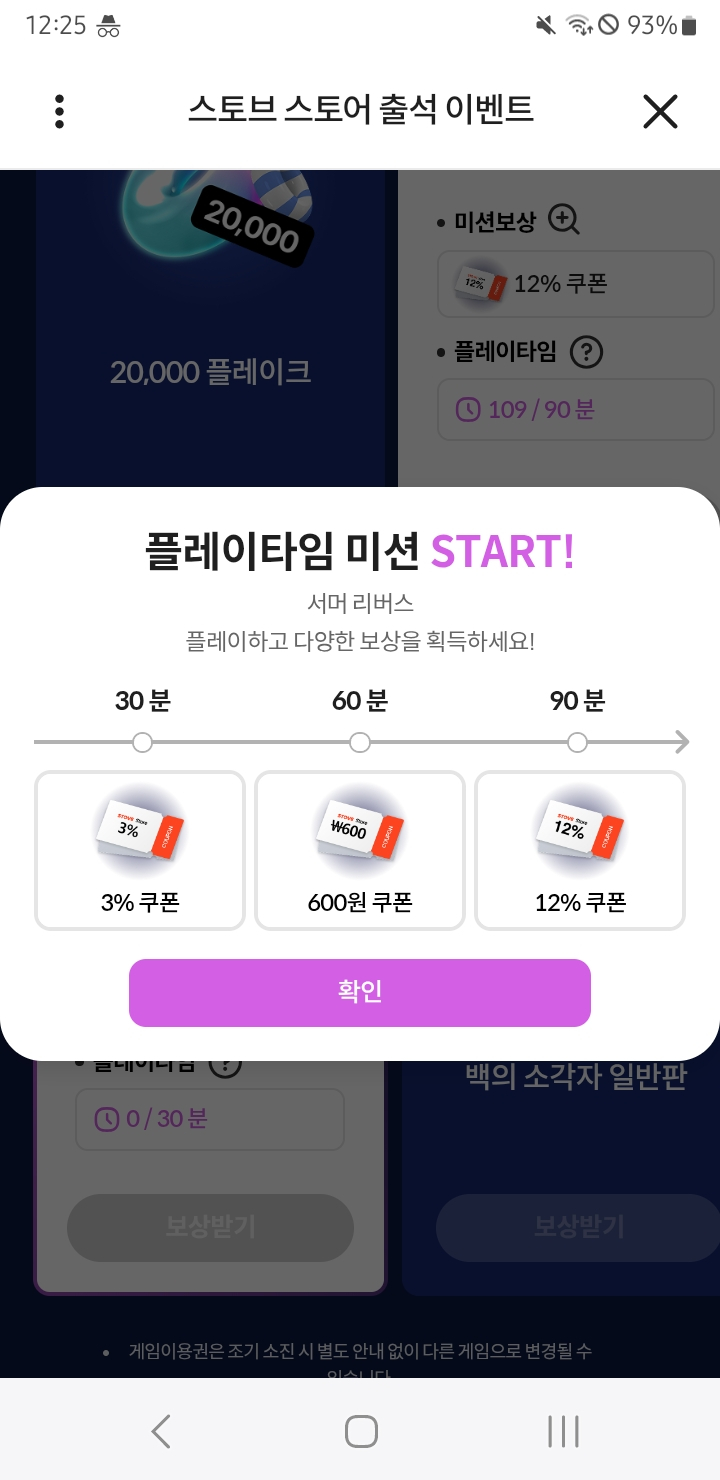
Task: Close the 스토브 스토어 출석 이벤트 page
Action: [660, 111]
